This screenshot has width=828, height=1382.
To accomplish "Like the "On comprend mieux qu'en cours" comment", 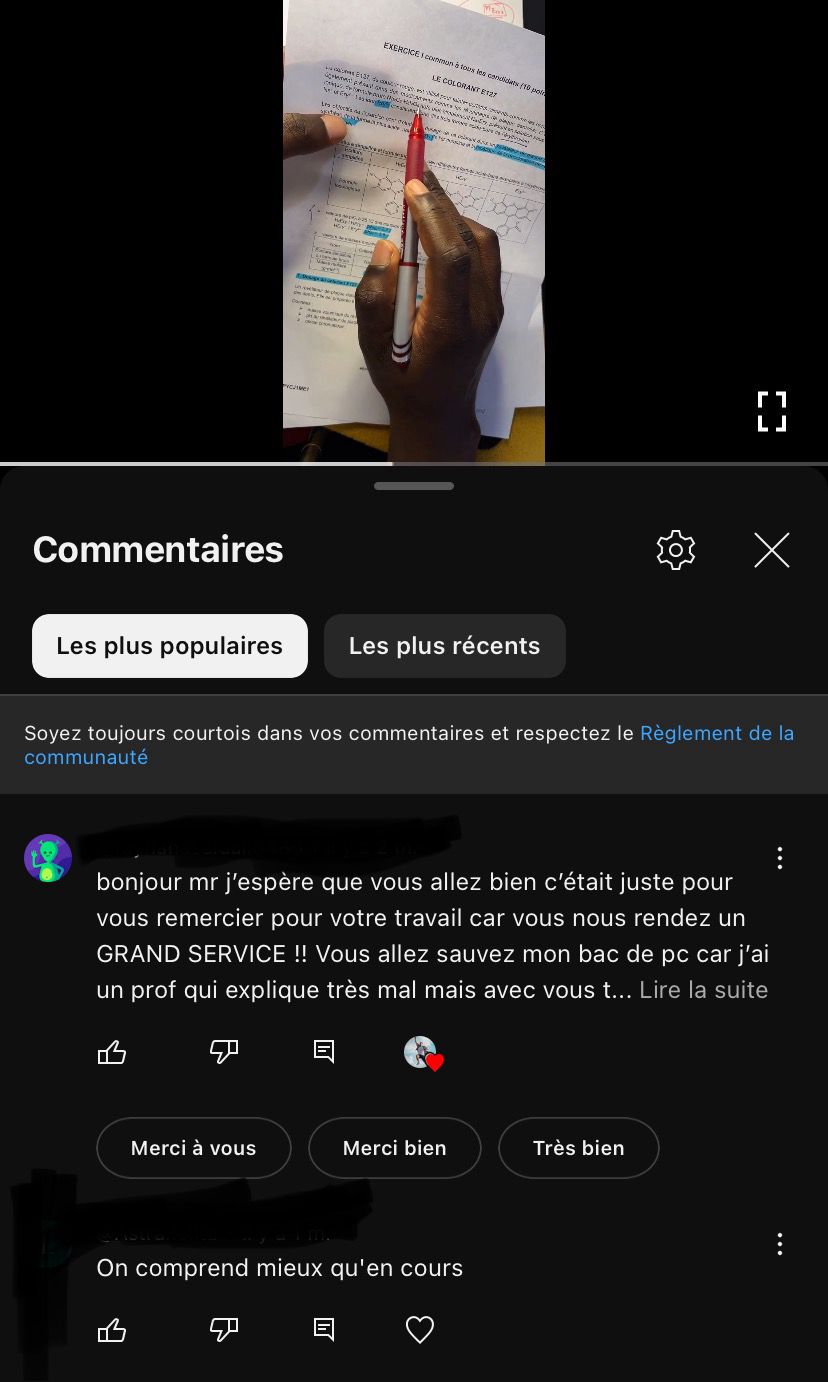I will (112, 1330).
